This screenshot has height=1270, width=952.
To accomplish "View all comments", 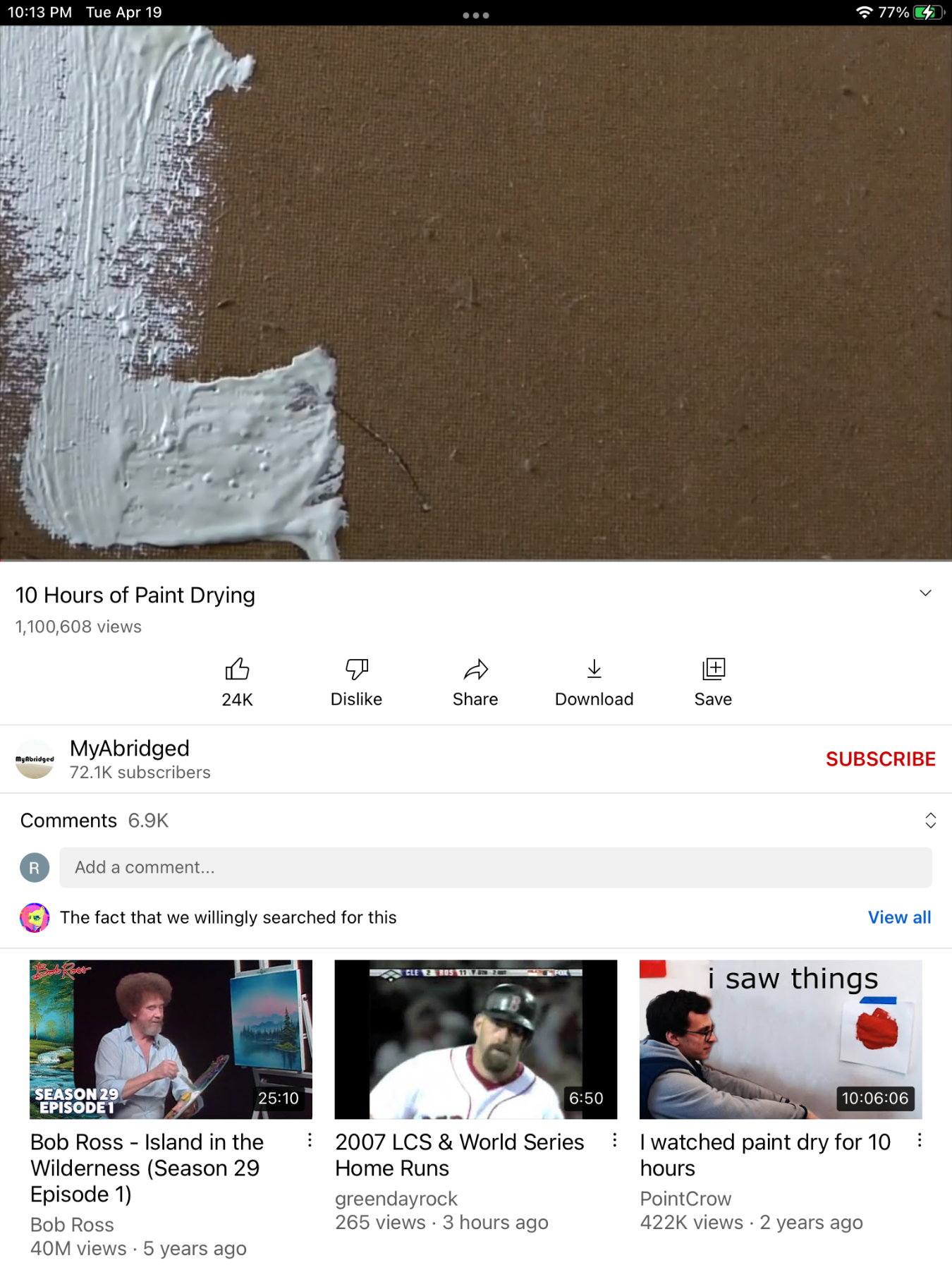I will pos(899,917).
